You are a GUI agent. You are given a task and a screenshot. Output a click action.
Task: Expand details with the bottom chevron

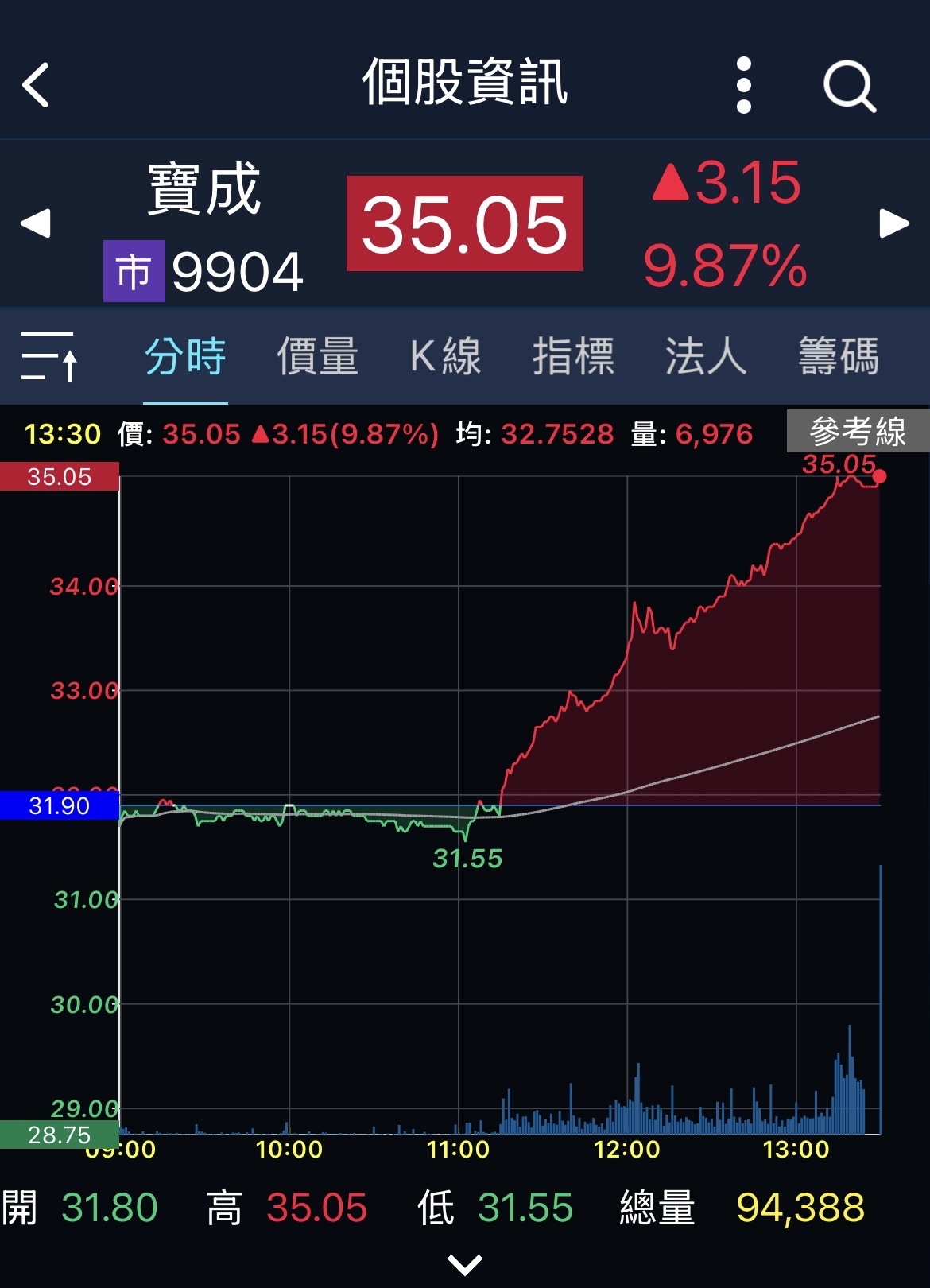pos(465,1263)
